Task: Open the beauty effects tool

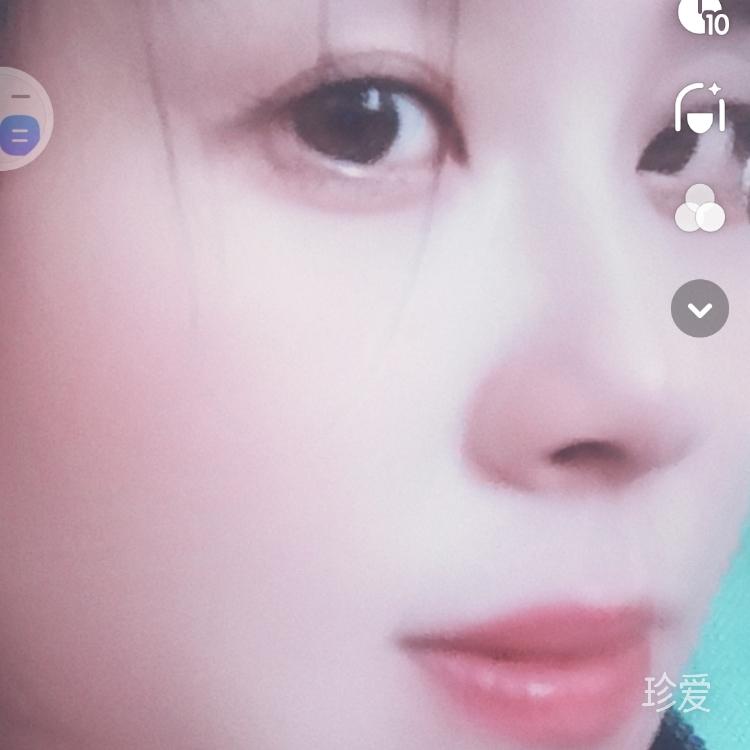Action: [x=700, y=109]
